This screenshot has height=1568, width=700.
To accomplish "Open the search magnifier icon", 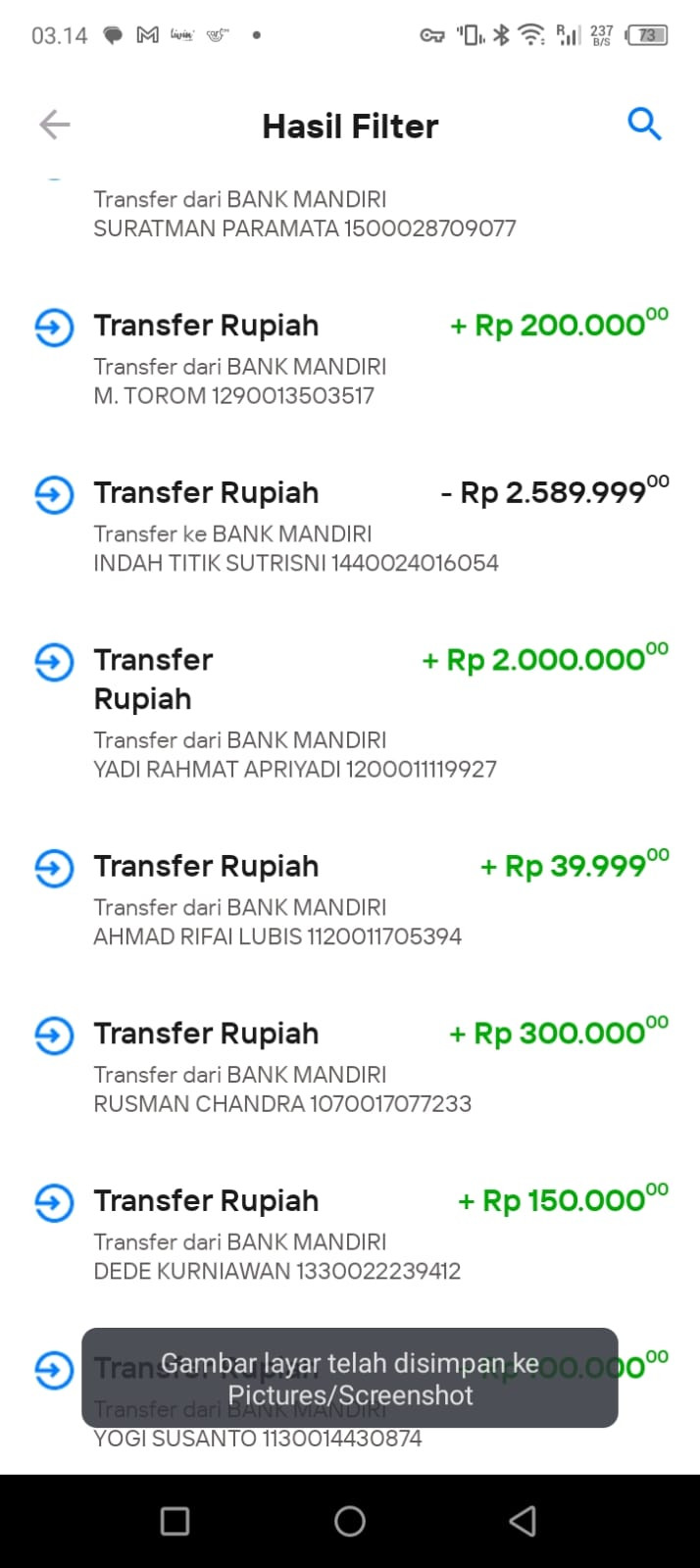I will tap(644, 125).
